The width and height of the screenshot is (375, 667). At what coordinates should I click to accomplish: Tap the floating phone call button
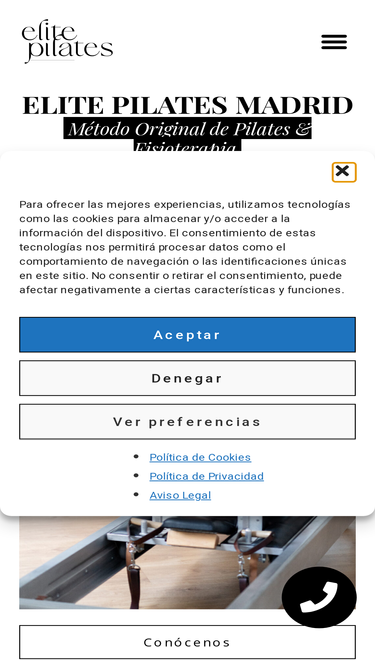[x=319, y=597]
